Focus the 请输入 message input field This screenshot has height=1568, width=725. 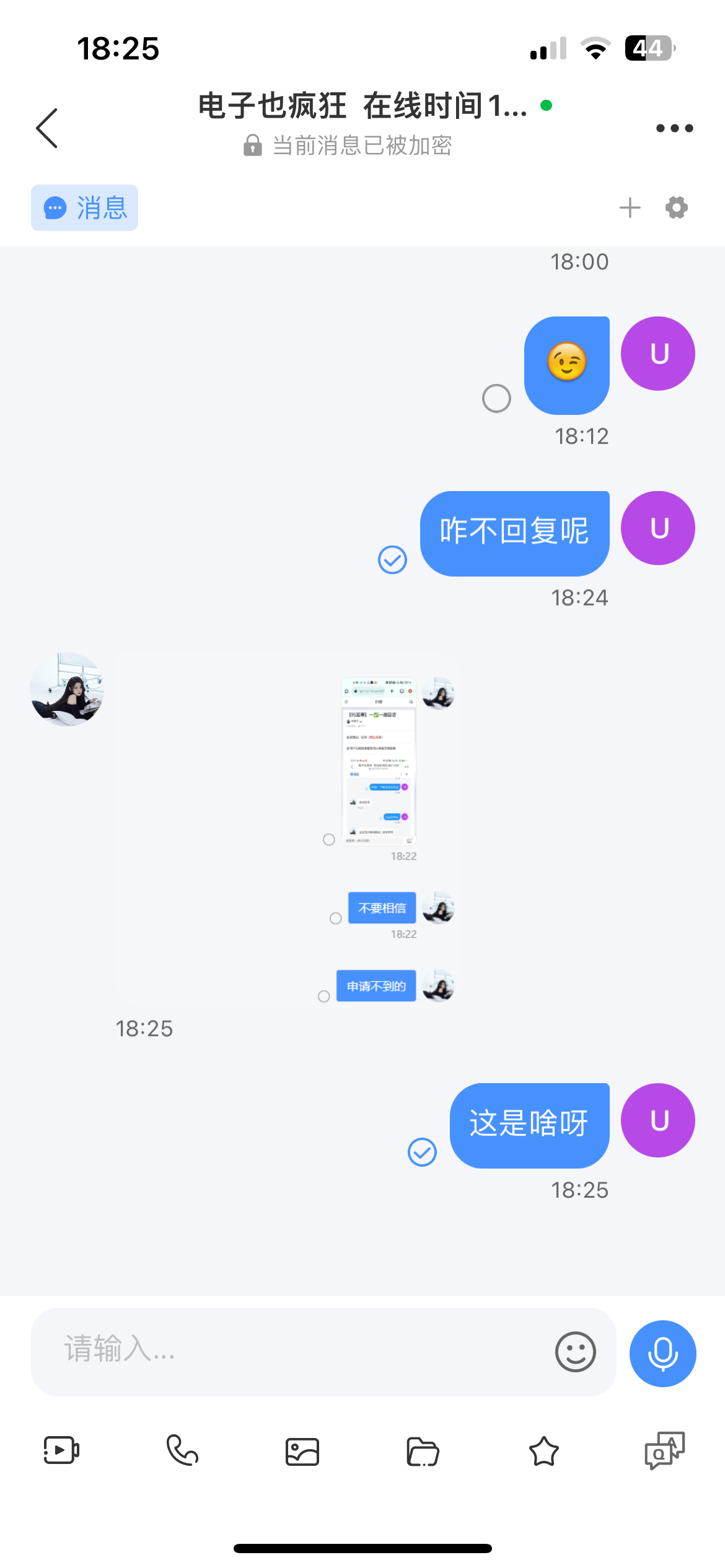(x=297, y=1351)
